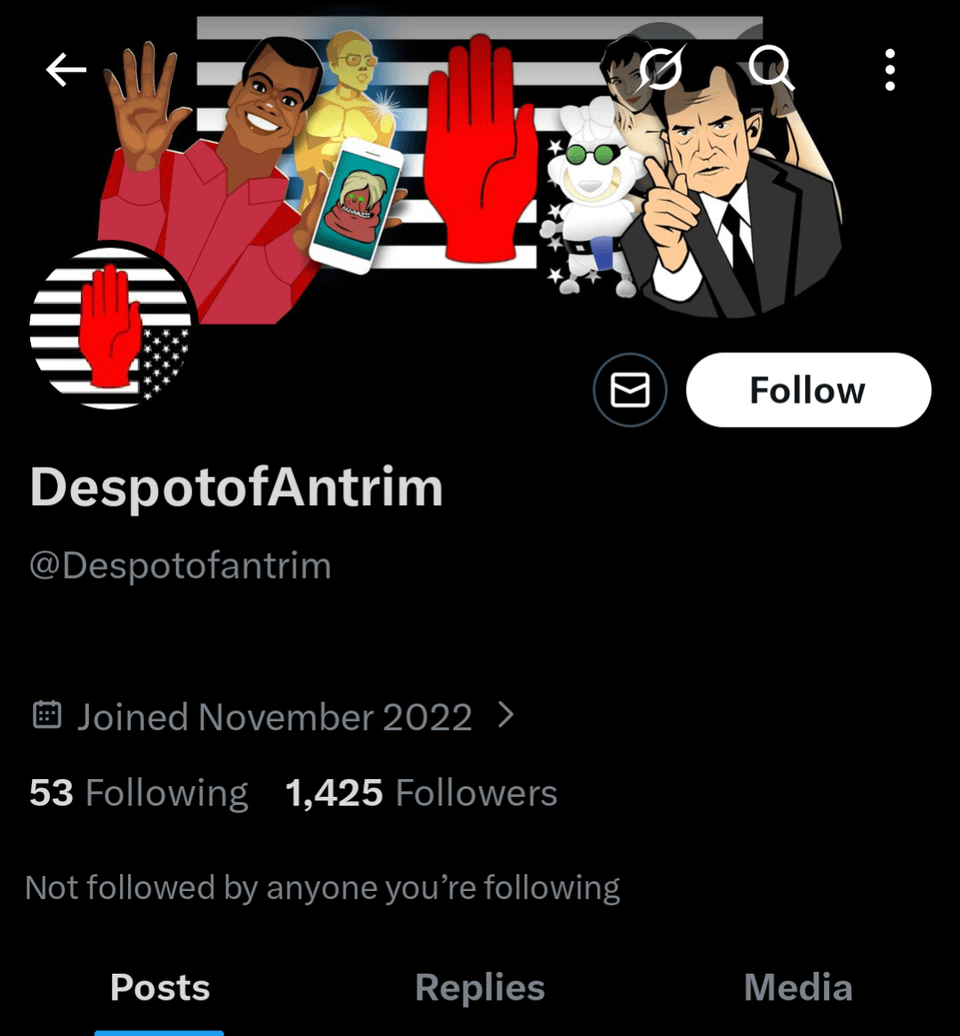
Task: Switch to the Media tab
Action: [x=798, y=988]
